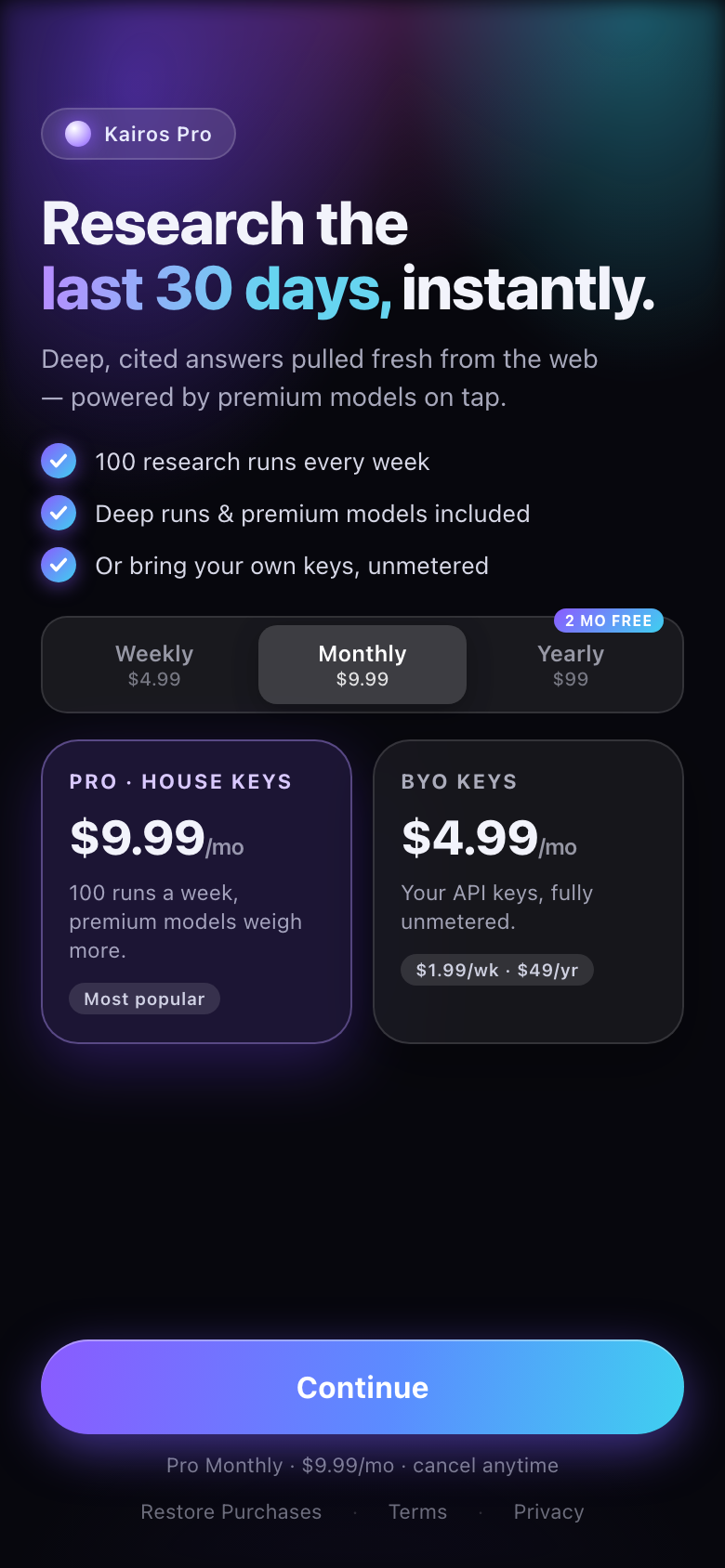
Task: Tap the Continue button
Action: click(x=362, y=1387)
